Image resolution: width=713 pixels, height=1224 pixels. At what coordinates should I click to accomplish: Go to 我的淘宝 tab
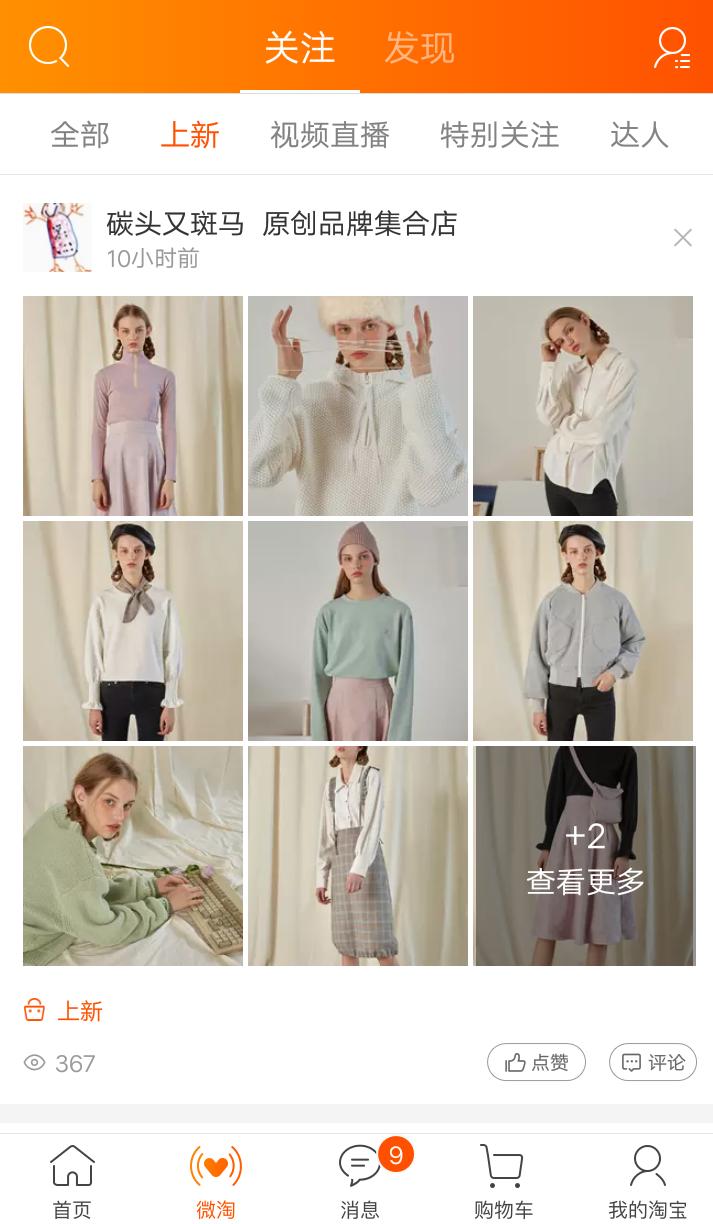(x=647, y=1181)
